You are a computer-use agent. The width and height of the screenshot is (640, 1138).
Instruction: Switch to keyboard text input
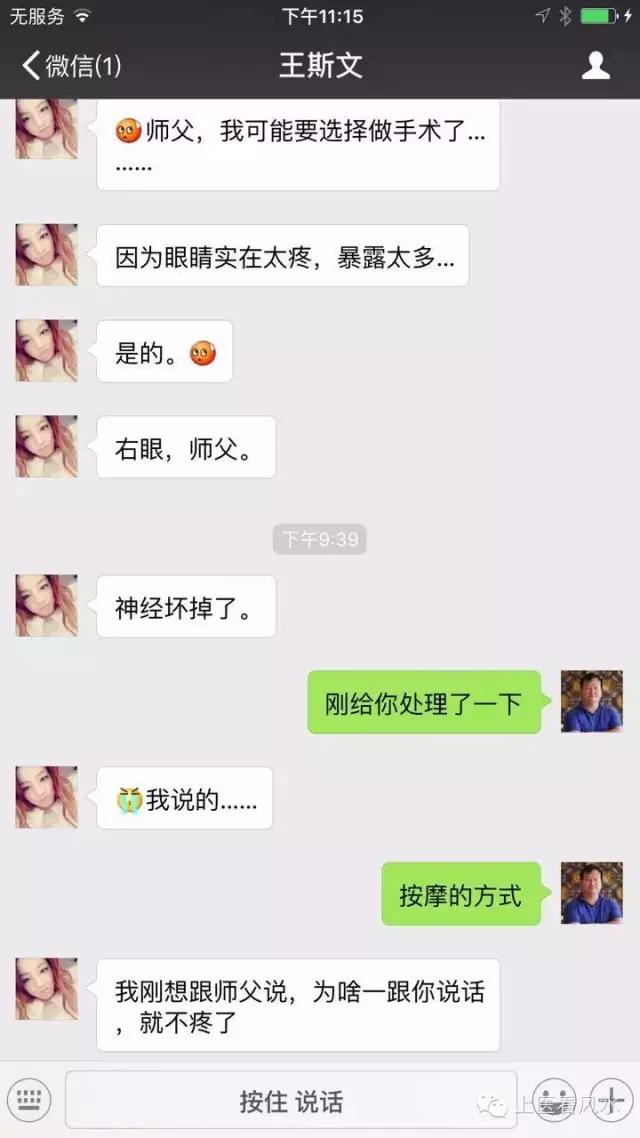click(x=31, y=1101)
